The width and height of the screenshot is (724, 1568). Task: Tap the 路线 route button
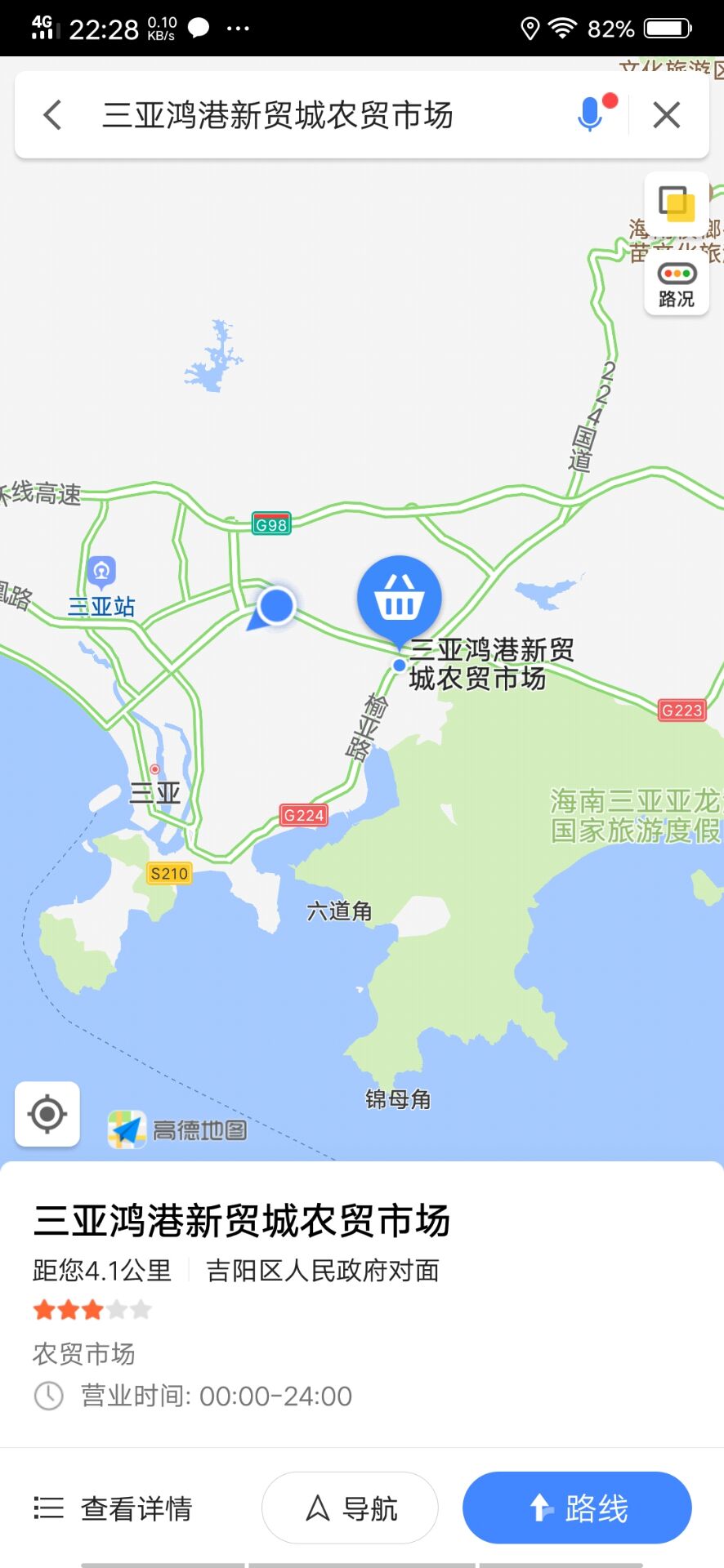point(576,1508)
